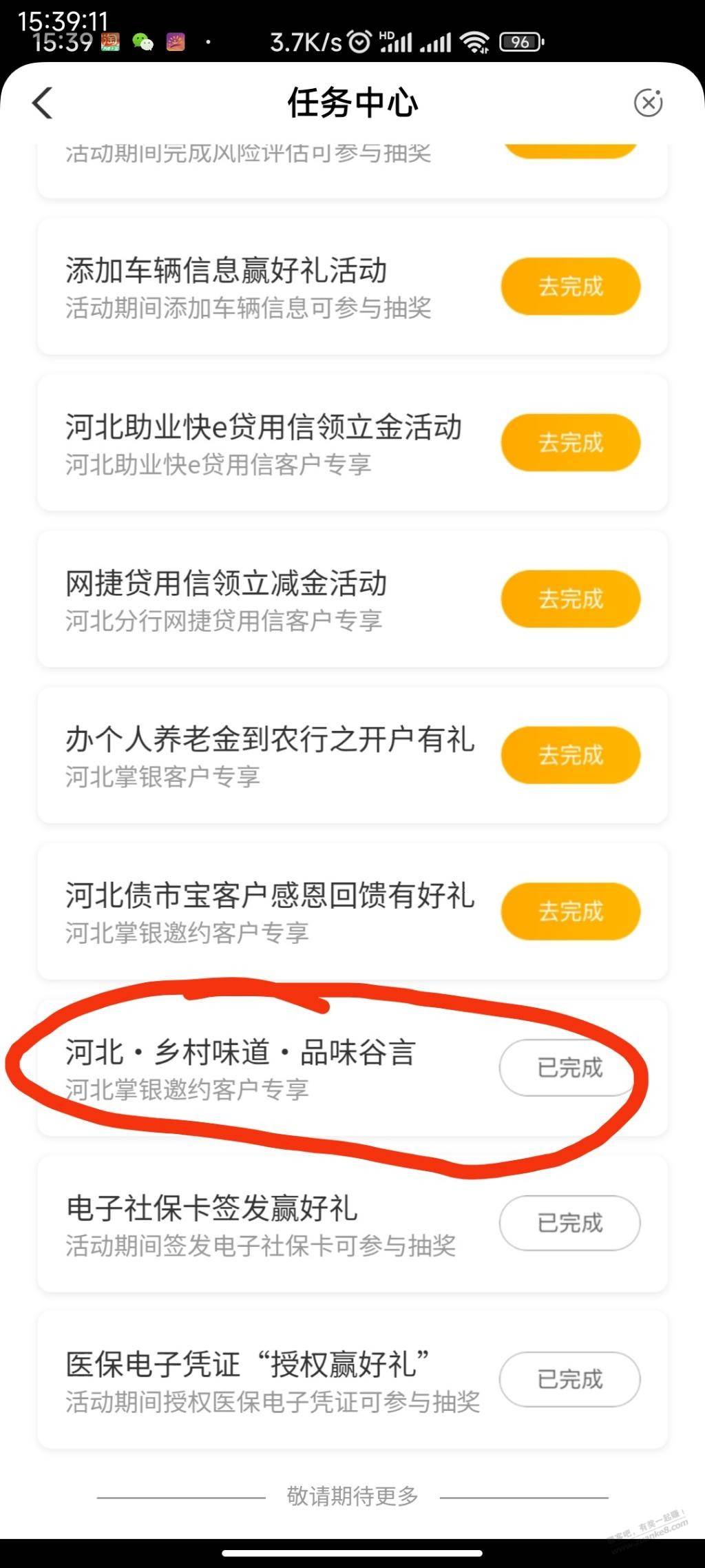This screenshot has width=705, height=1568.
Task: Start the 河北债市宝客户感恩回馈有好礼 task
Action: click(571, 911)
